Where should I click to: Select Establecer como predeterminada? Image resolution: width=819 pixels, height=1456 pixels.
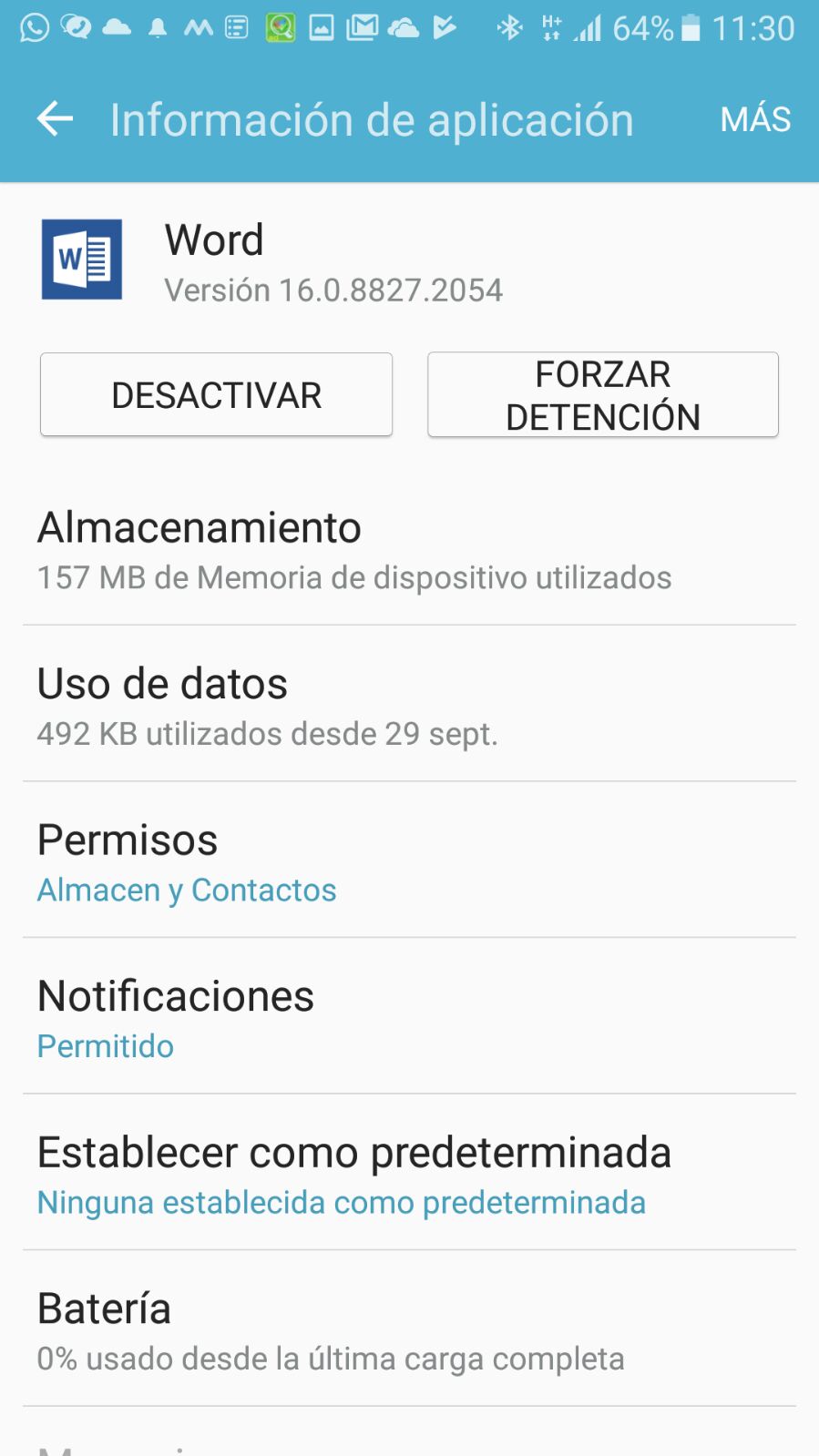coord(409,1175)
